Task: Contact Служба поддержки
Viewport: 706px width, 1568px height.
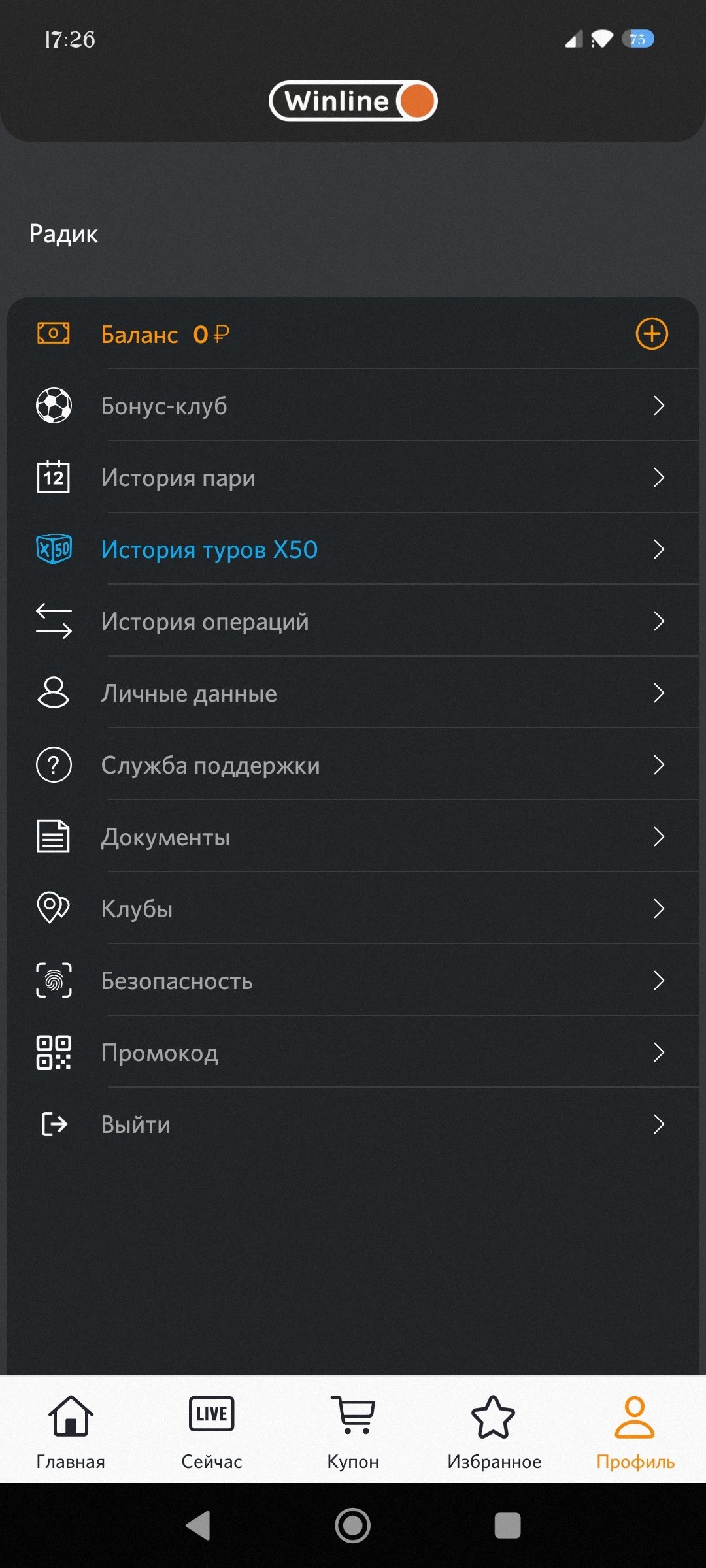Action: [353, 765]
